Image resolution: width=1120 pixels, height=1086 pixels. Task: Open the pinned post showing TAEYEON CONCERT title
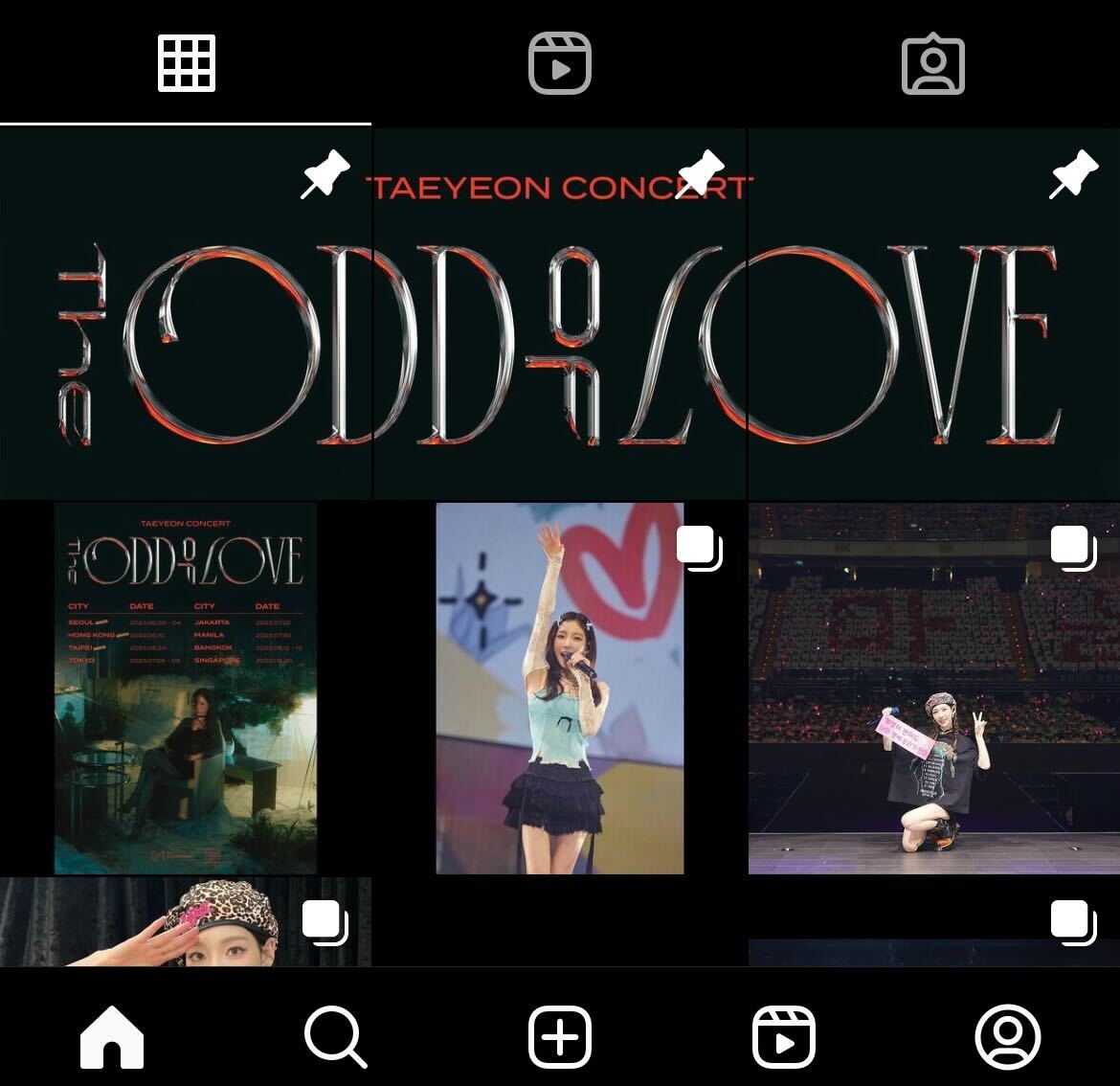click(560, 314)
